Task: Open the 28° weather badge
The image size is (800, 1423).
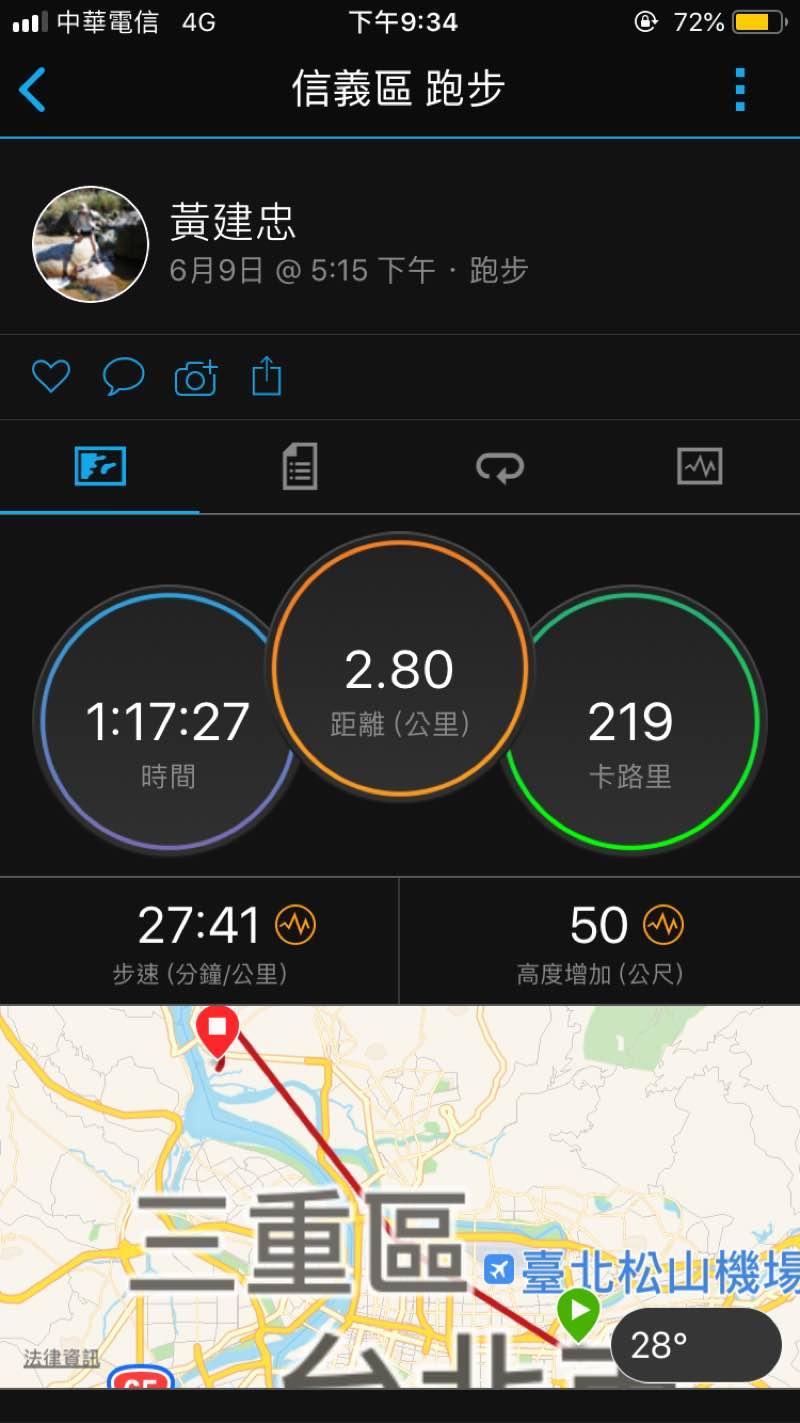Action: [x=695, y=1345]
